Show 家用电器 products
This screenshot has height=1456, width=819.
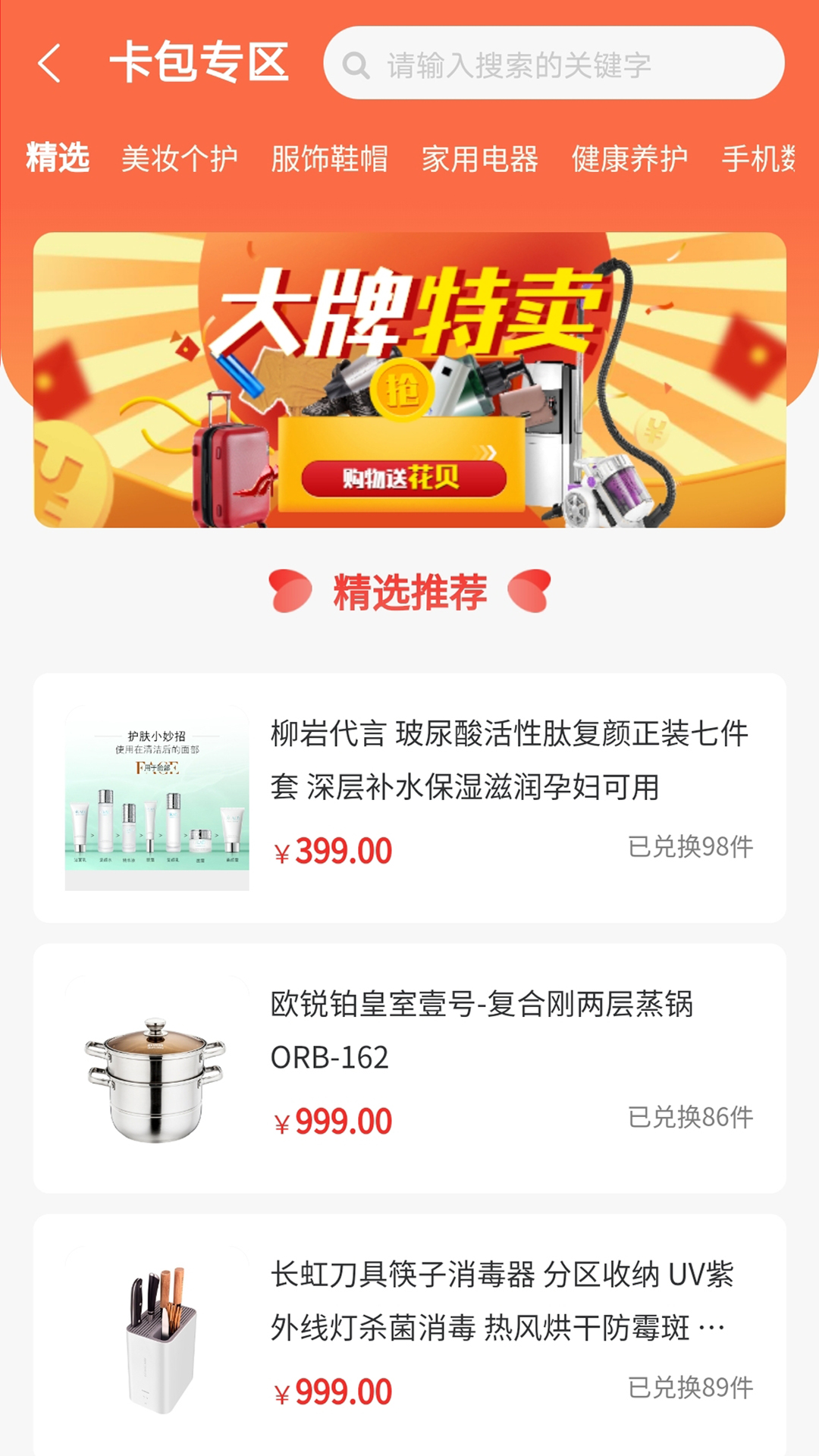point(479,159)
